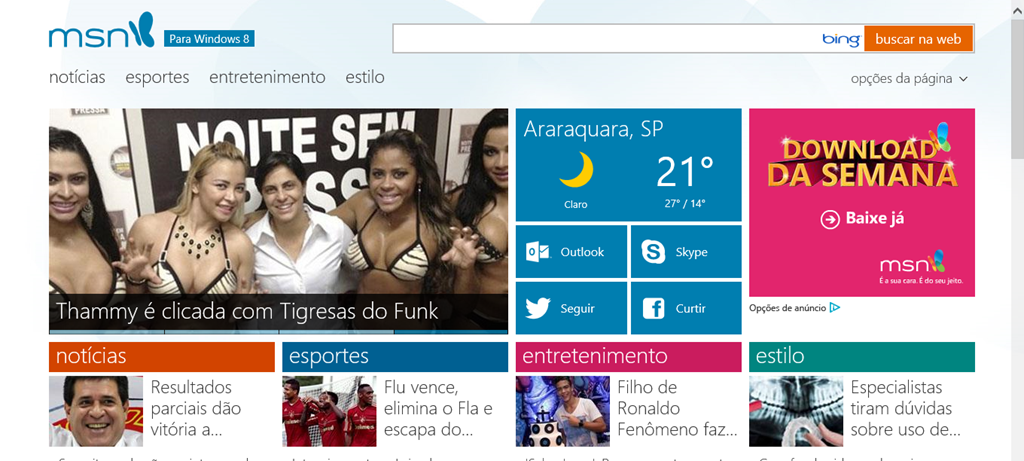Open the Thammy Tigresas do Funk story
Image resolution: width=1024 pixels, height=461 pixels.
click(278, 220)
